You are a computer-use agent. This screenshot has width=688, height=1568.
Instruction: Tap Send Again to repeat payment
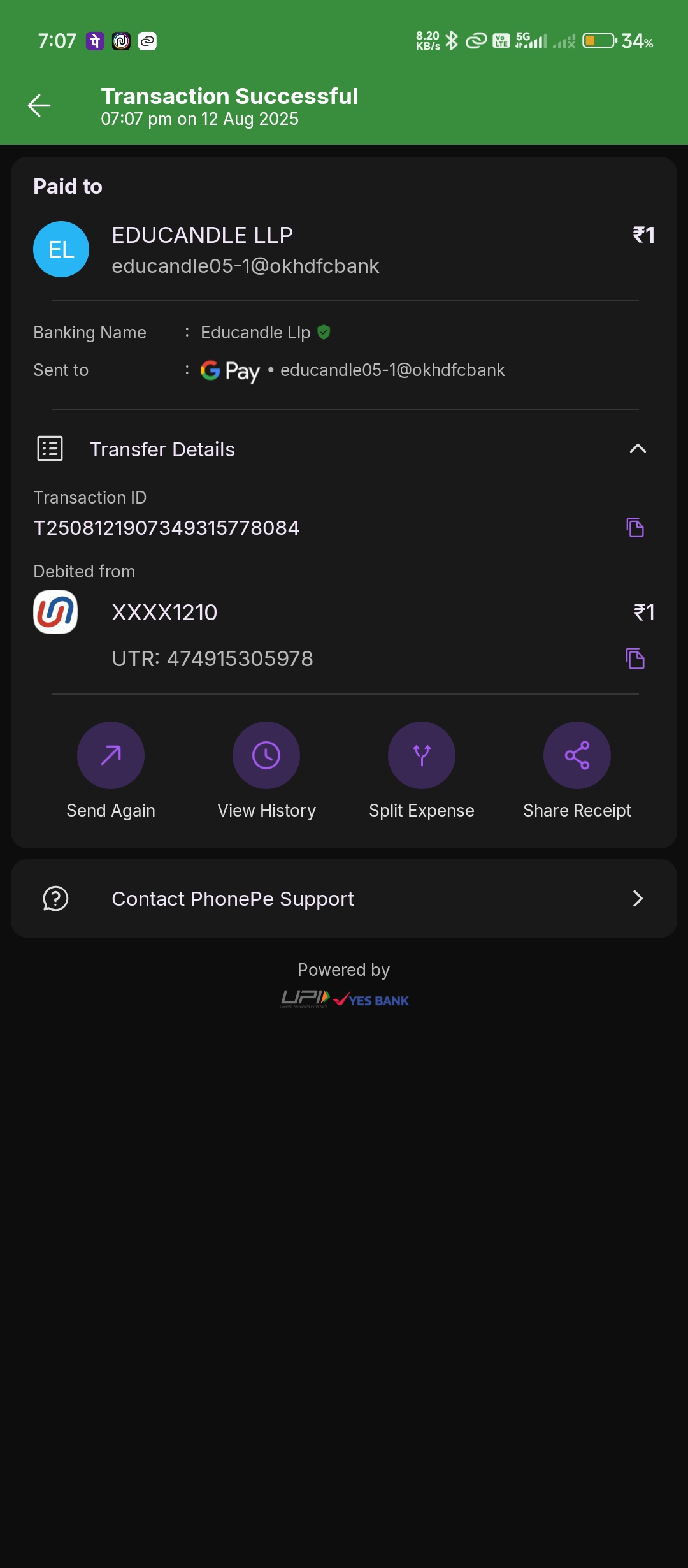(111, 756)
